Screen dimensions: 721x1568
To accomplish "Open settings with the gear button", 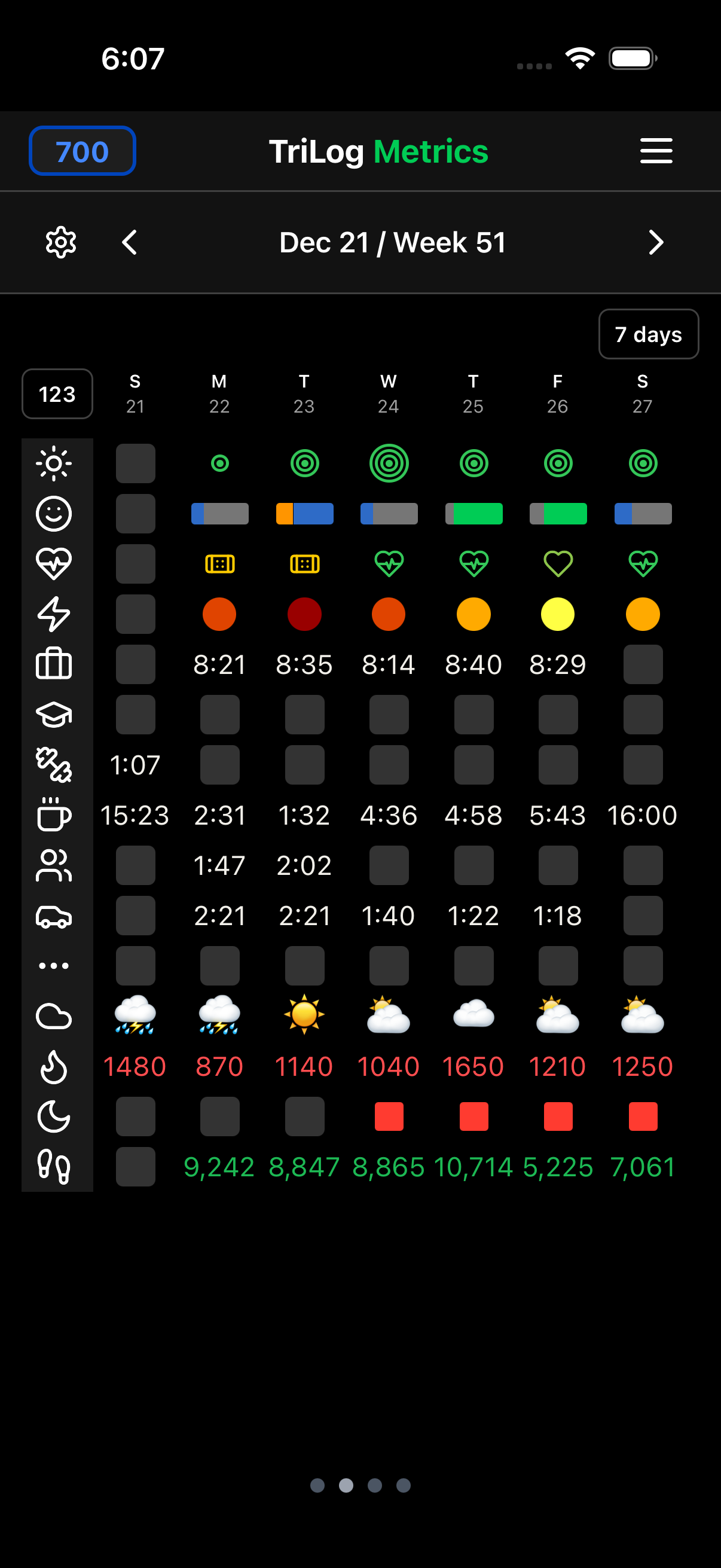I will (x=61, y=242).
